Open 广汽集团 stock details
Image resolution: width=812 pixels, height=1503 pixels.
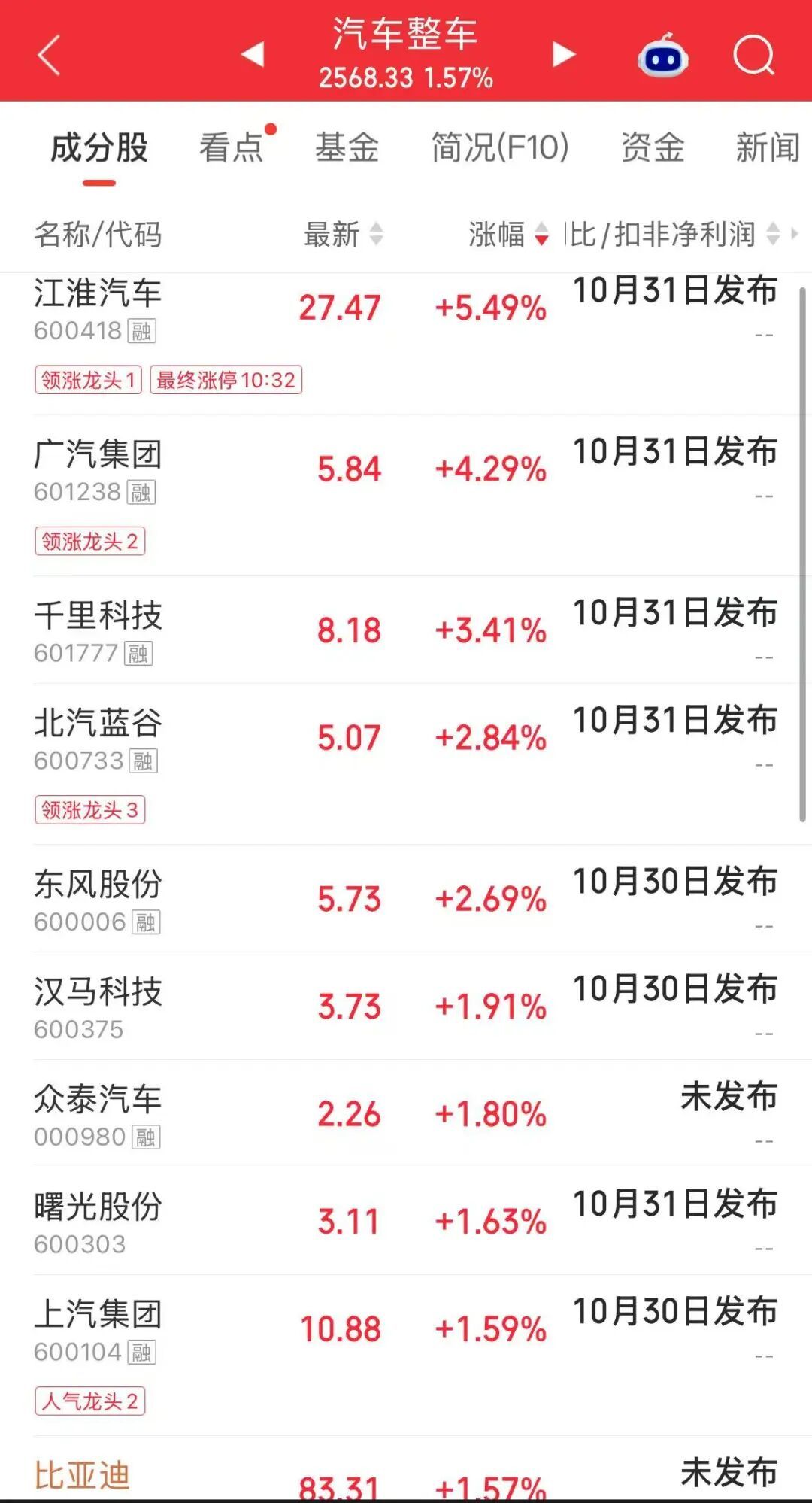click(406, 495)
